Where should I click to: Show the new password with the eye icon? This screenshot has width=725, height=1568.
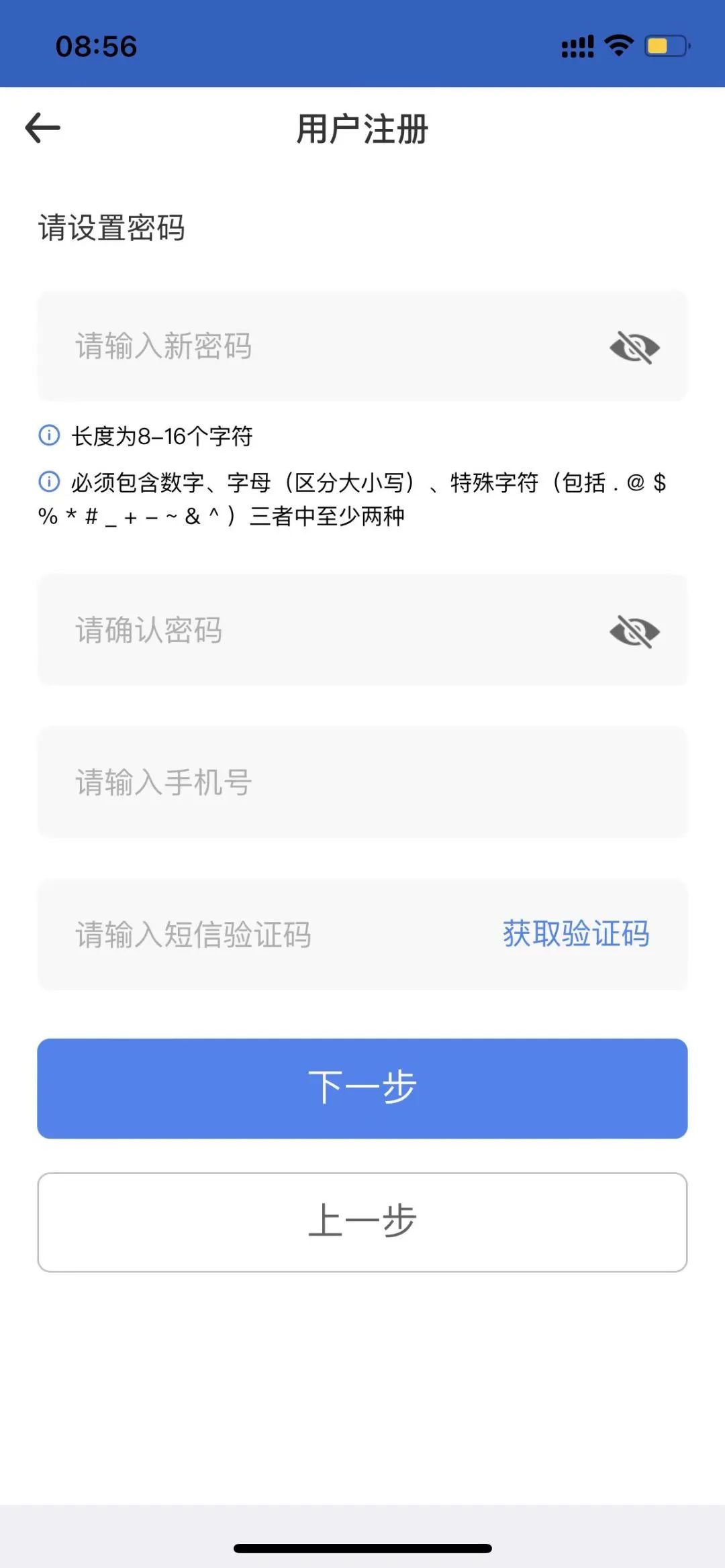pos(634,347)
